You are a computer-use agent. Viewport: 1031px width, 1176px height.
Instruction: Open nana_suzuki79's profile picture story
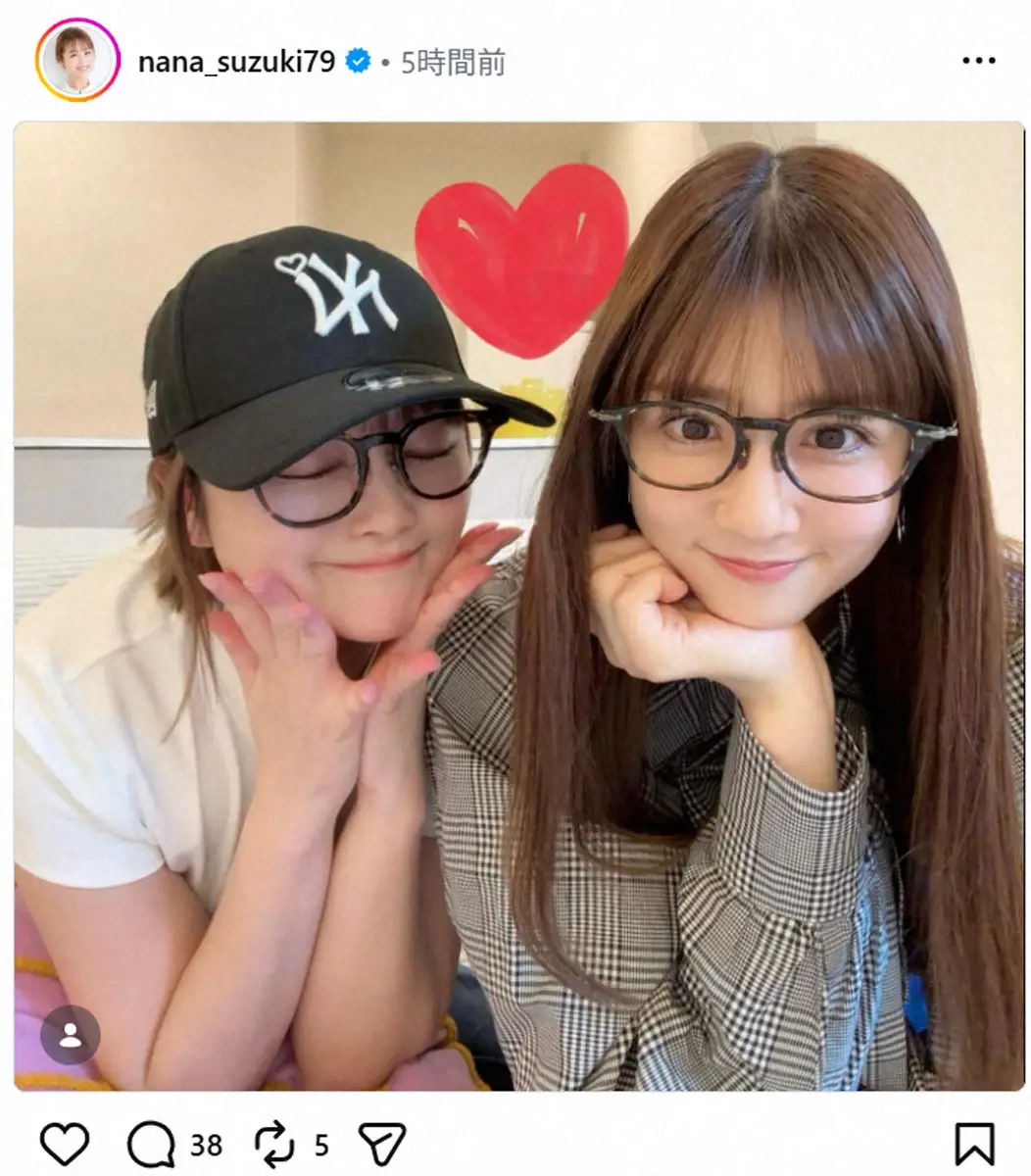point(77,61)
